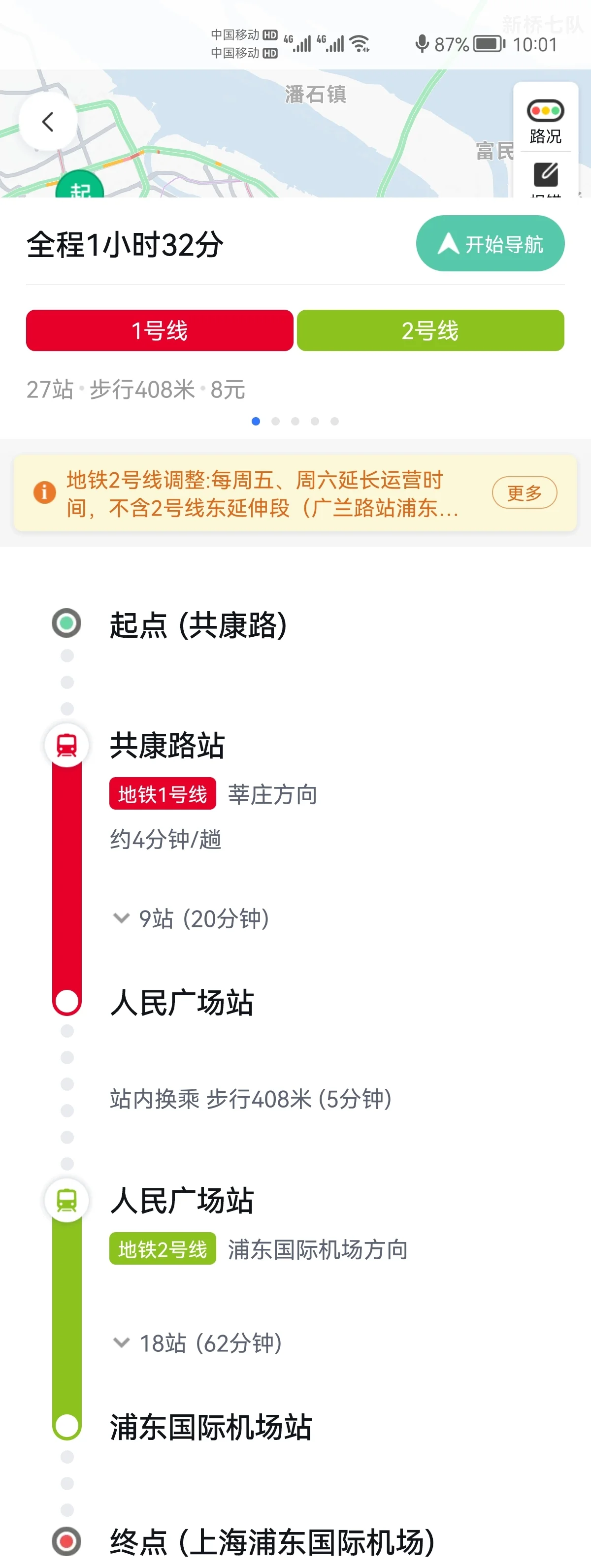
Task: Select the 2号线 green route segment
Action: [x=430, y=330]
